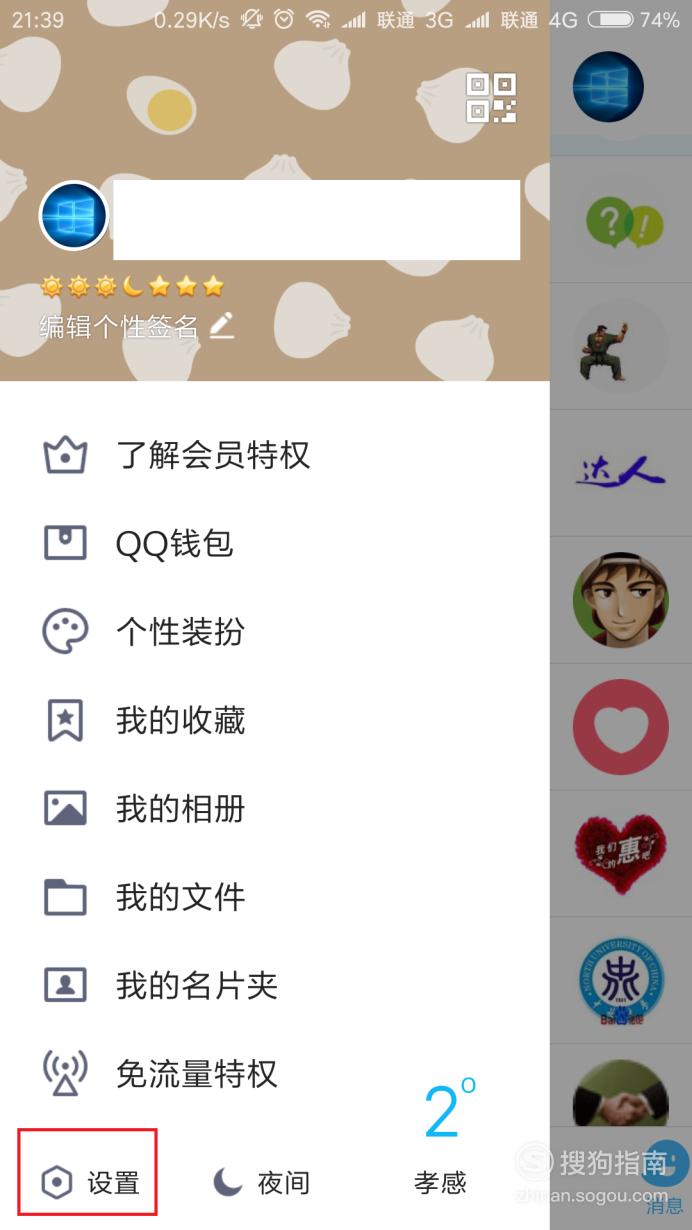Open 设置 settings
692x1230 pixels.
click(x=89, y=1183)
